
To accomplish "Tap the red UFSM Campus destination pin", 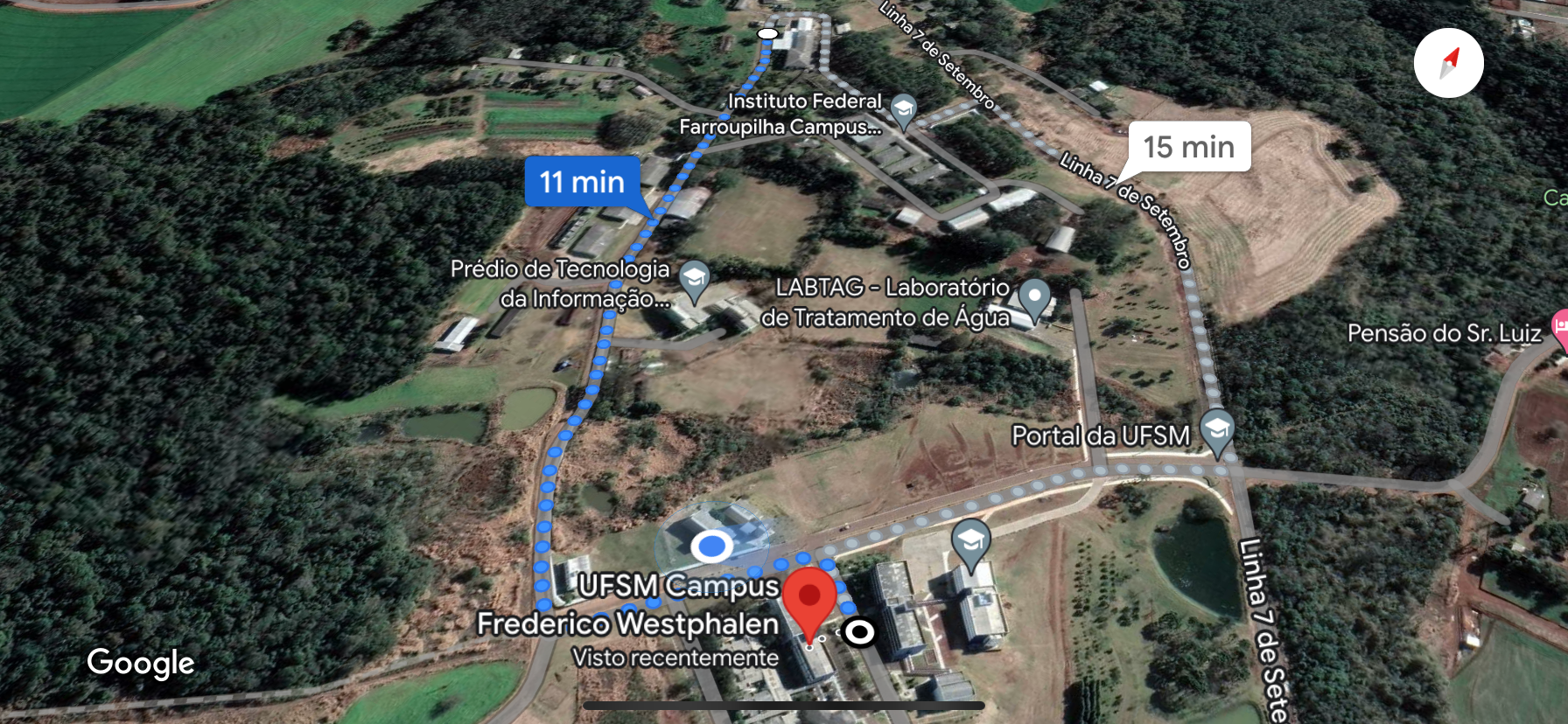I will [809, 598].
